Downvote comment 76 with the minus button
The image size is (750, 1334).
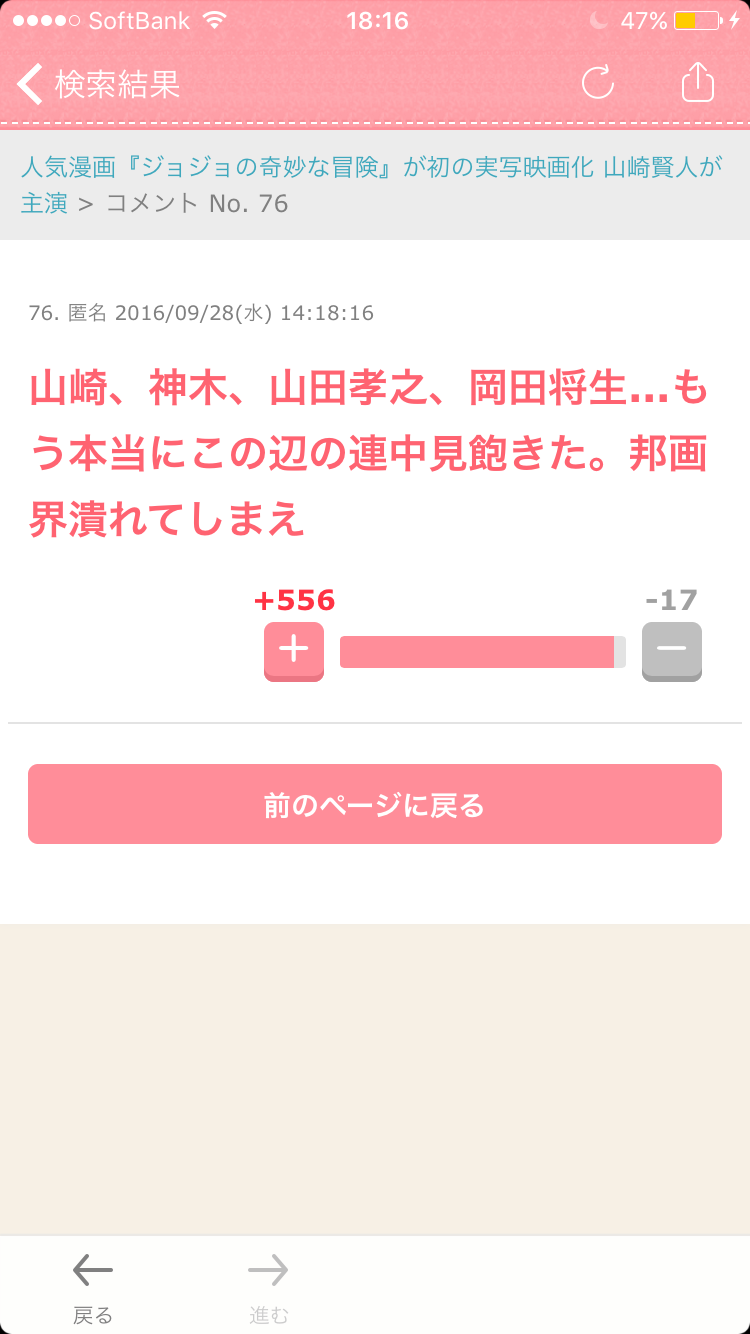[672, 651]
